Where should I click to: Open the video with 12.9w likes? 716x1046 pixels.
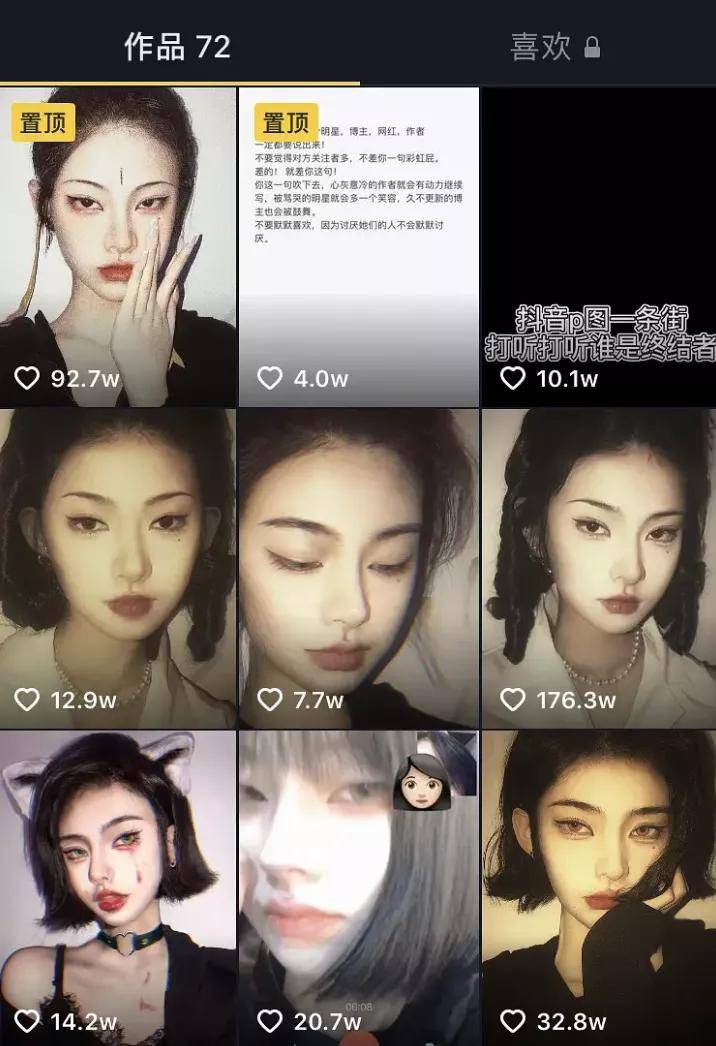[x=118, y=568]
